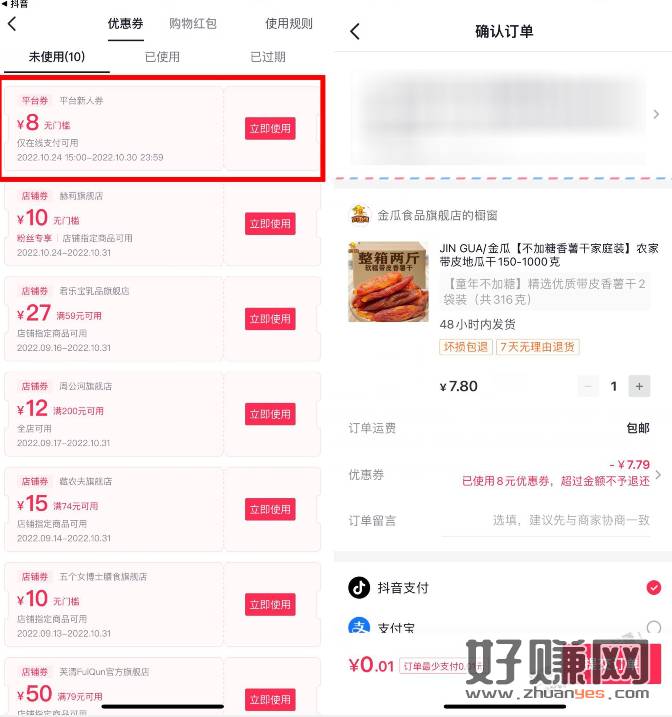
Task: Use the ¥15 coupon needing 满74元
Action: (270, 509)
